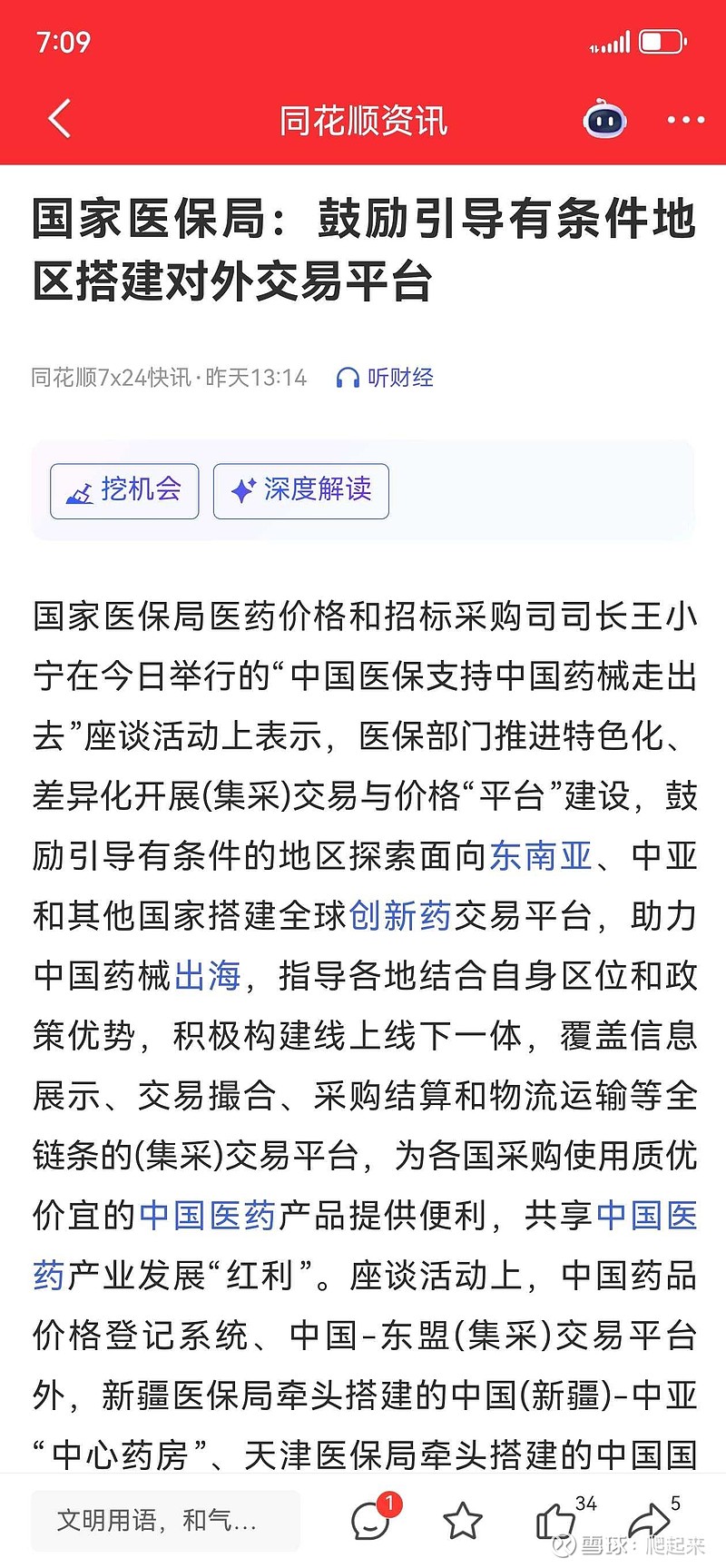Open the AI assistant robot icon

[604, 119]
